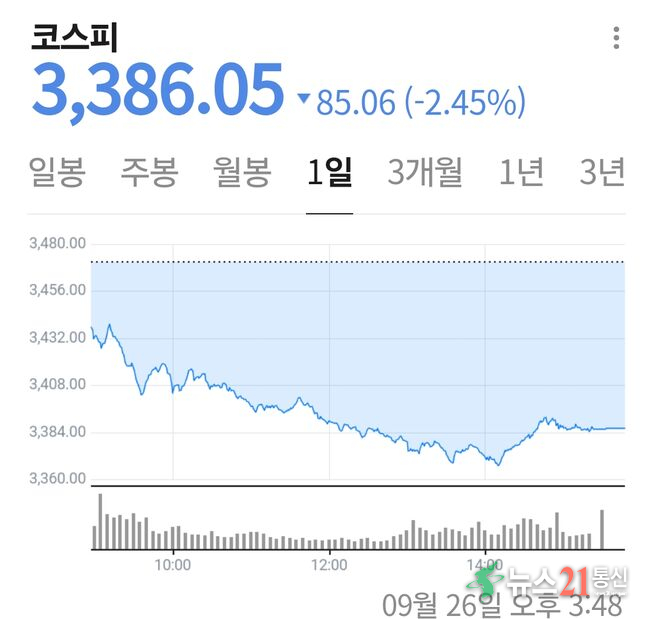The height and width of the screenshot is (619, 650).
Task: Switch to the 일봉 daily candle tab
Action: click(x=57, y=172)
